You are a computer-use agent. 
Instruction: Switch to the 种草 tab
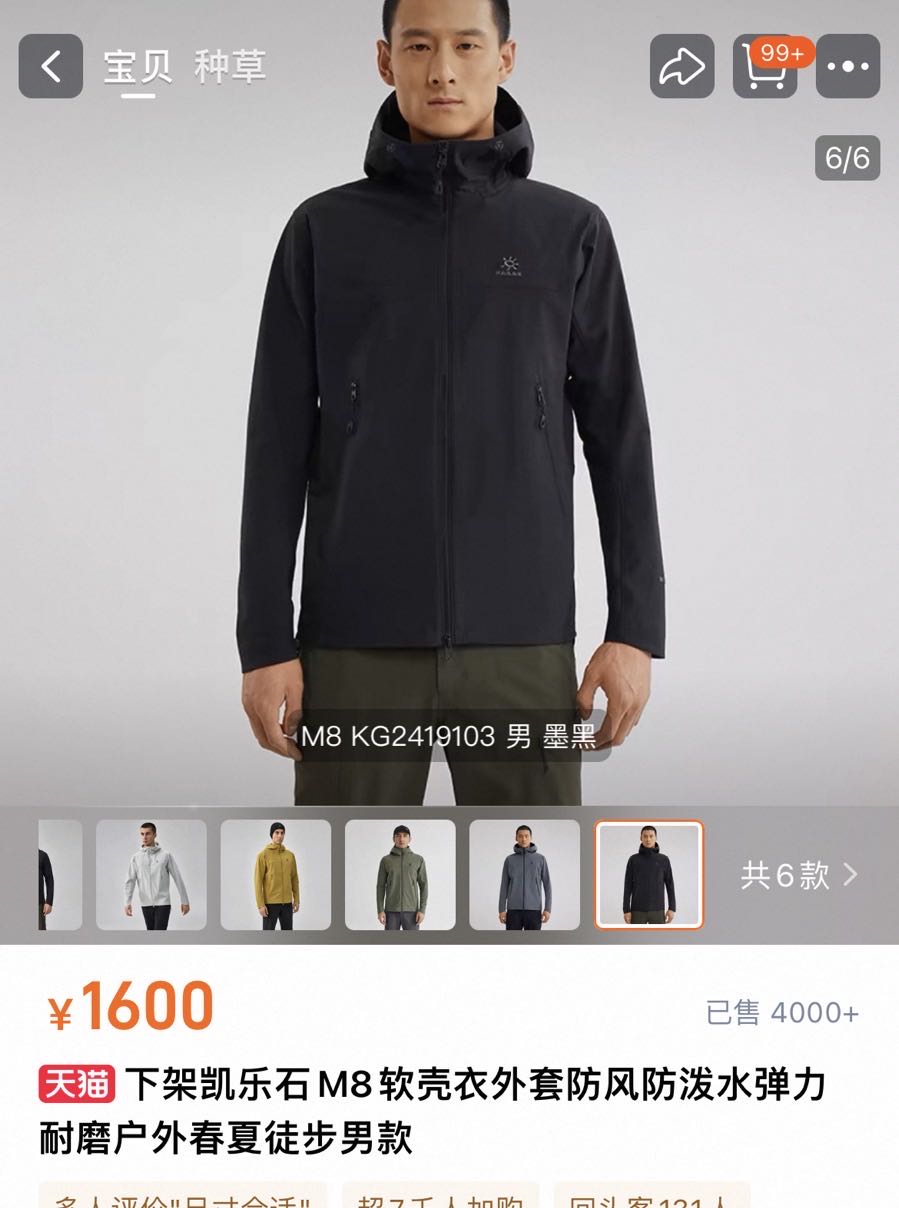tap(230, 67)
